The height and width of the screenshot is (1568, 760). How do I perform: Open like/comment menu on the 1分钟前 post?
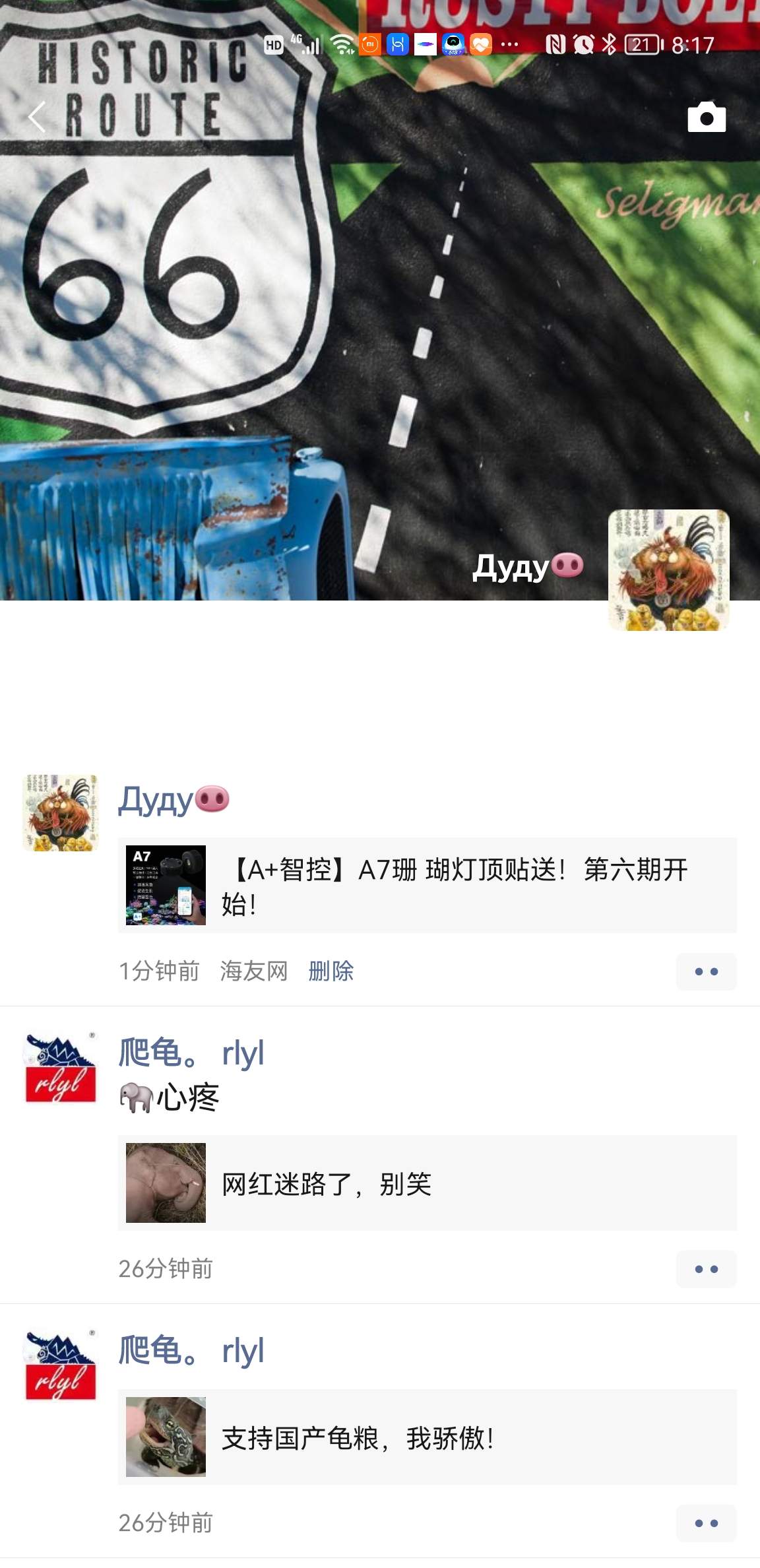point(706,971)
